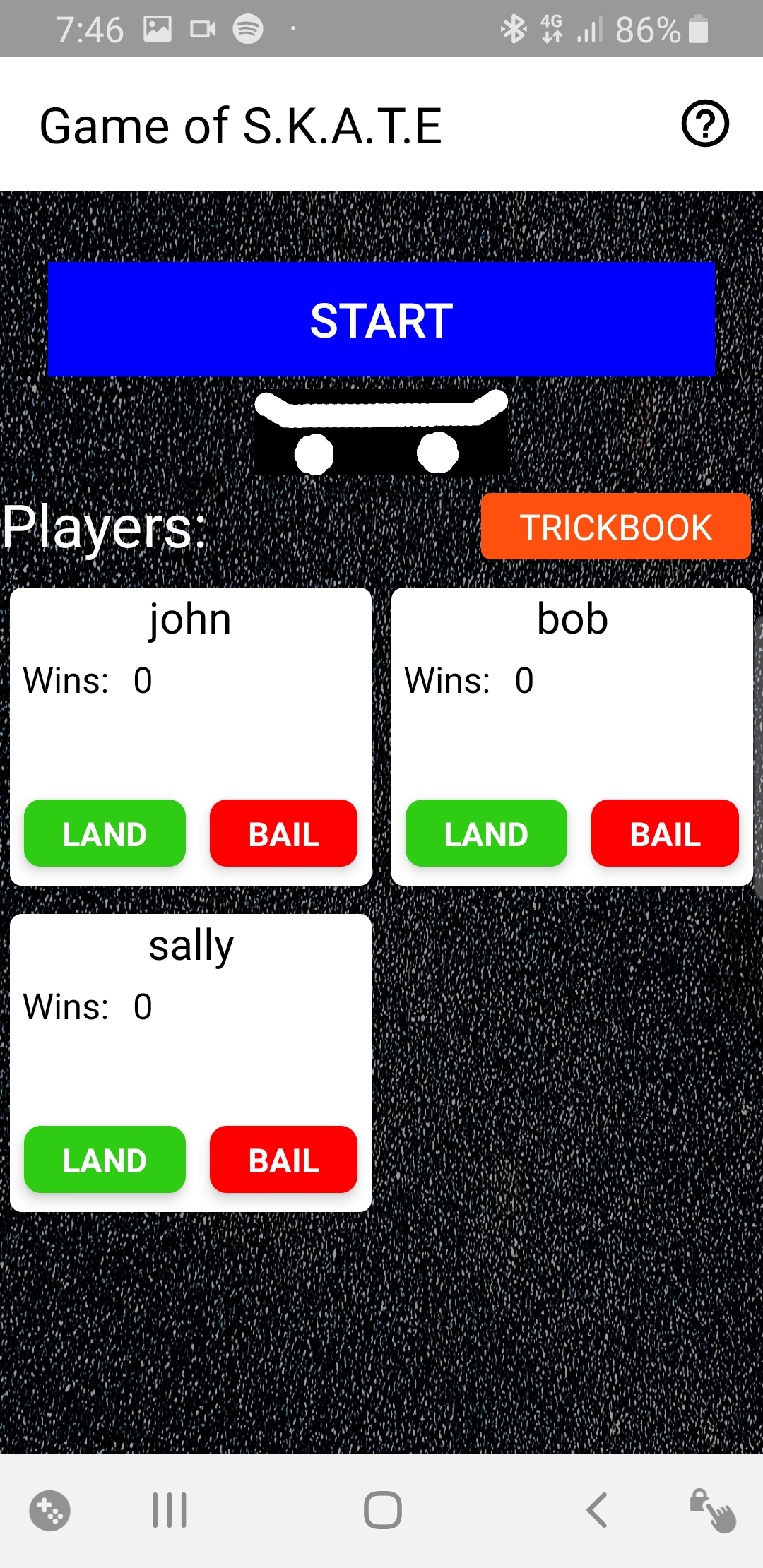Go to the home screen
The width and height of the screenshot is (763, 1568).
pyautogui.click(x=383, y=1510)
